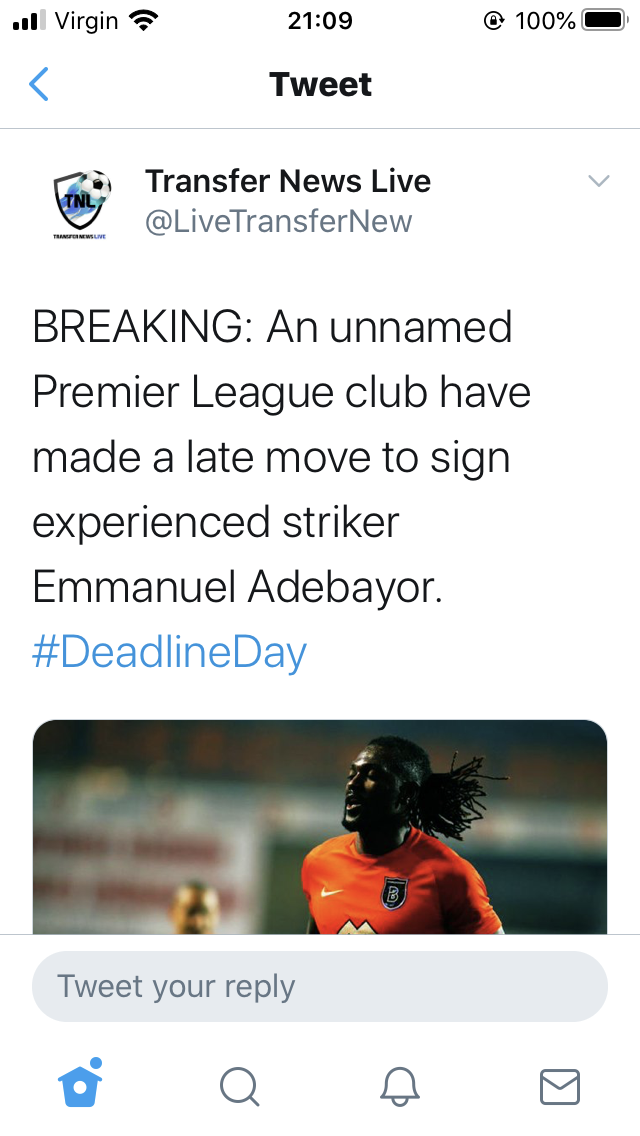Open the #DeadlineDay hashtag
The width and height of the screenshot is (640, 1136).
(170, 652)
